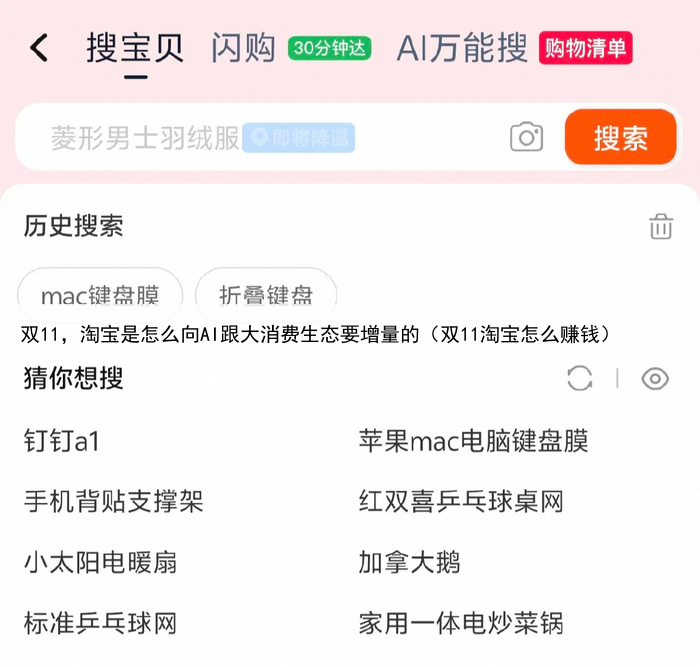Tap the orange 搜索 button

point(620,138)
